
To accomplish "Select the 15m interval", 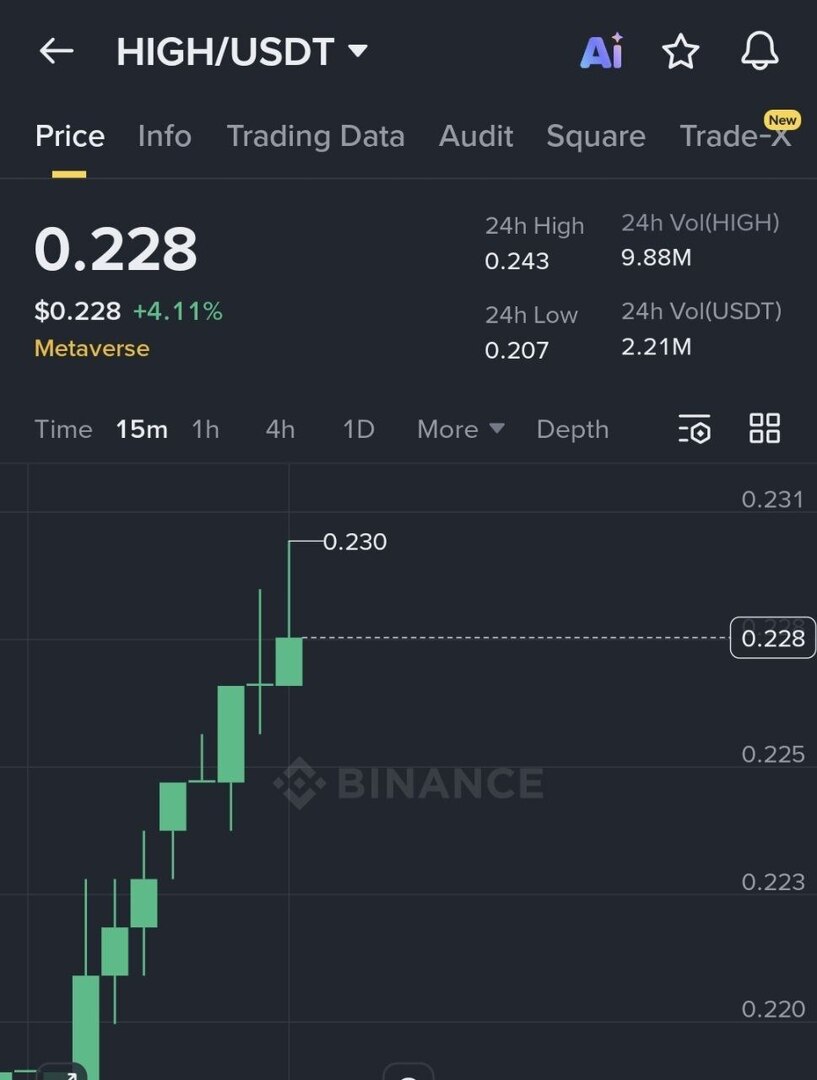I will (x=142, y=429).
